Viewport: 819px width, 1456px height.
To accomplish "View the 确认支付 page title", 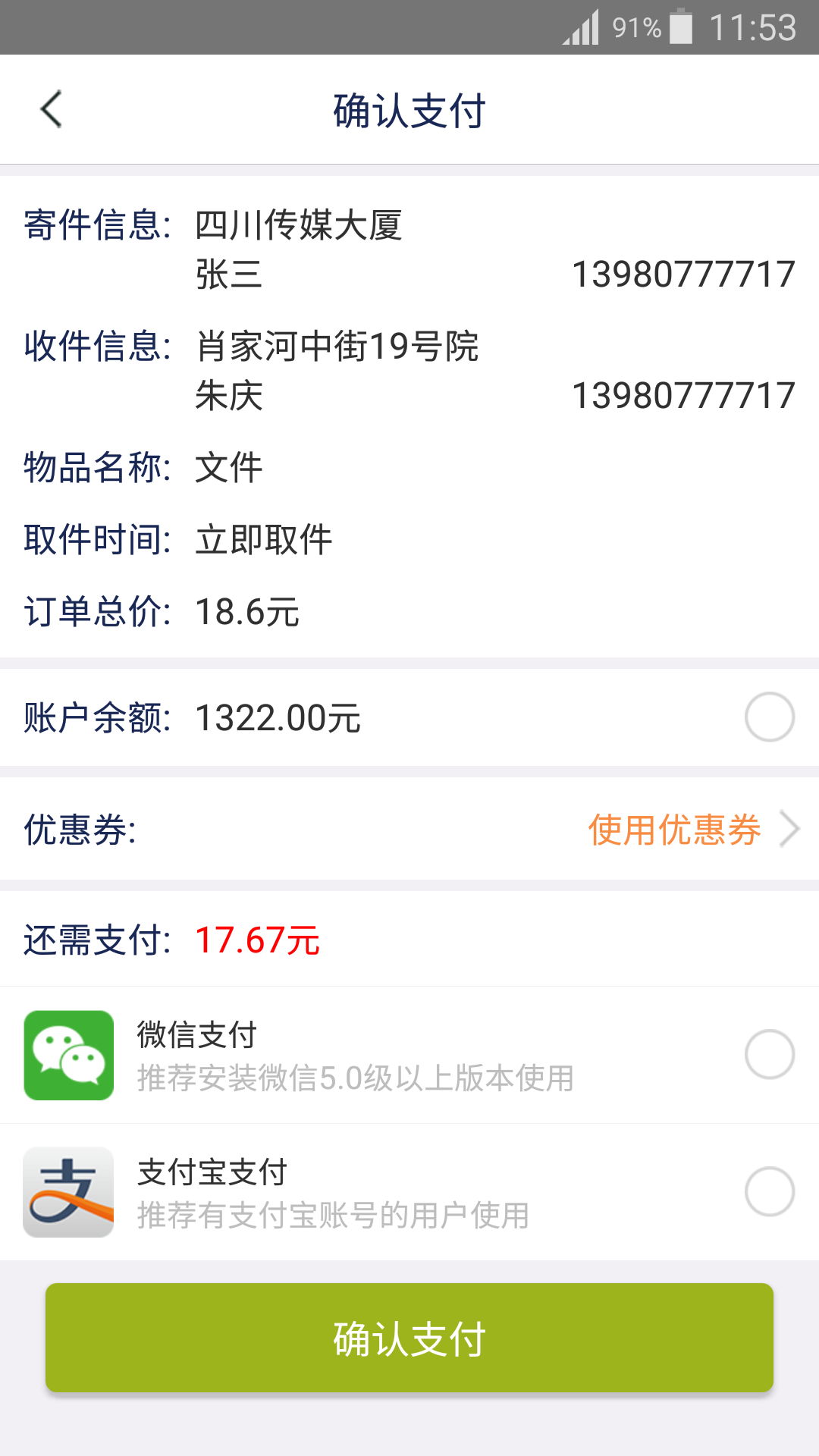I will (x=409, y=109).
